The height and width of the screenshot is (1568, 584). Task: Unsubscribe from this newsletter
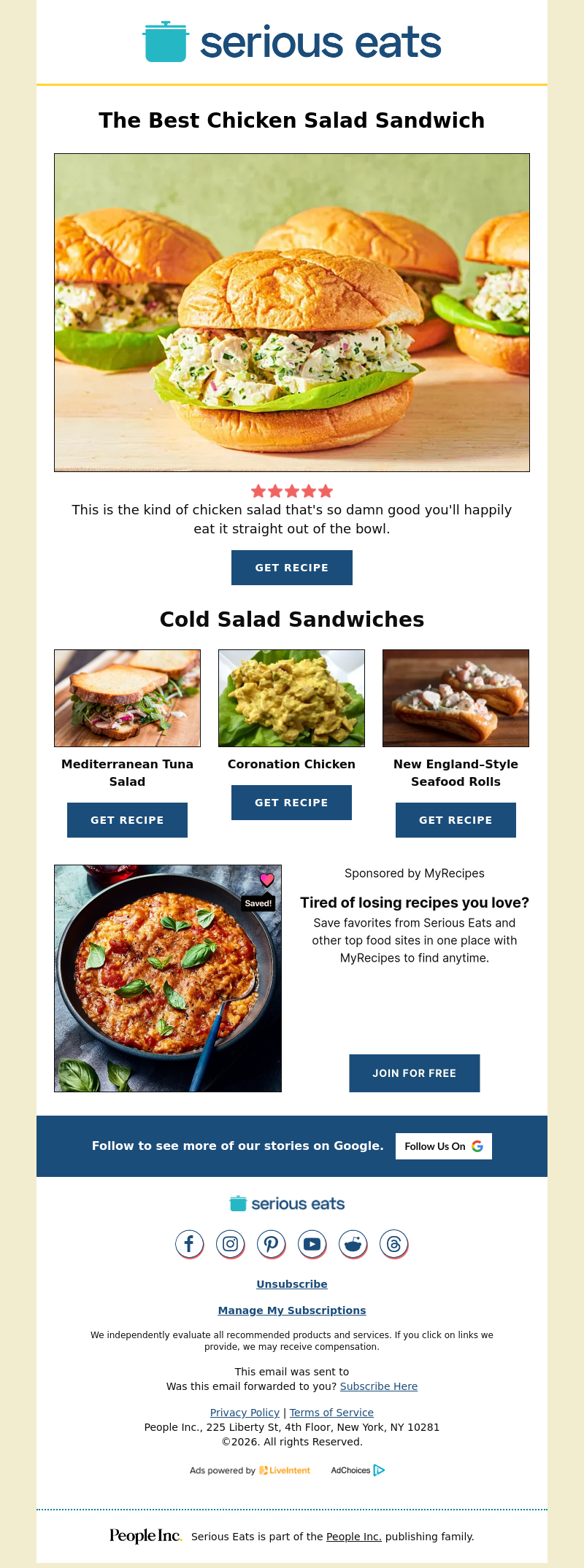(292, 1284)
